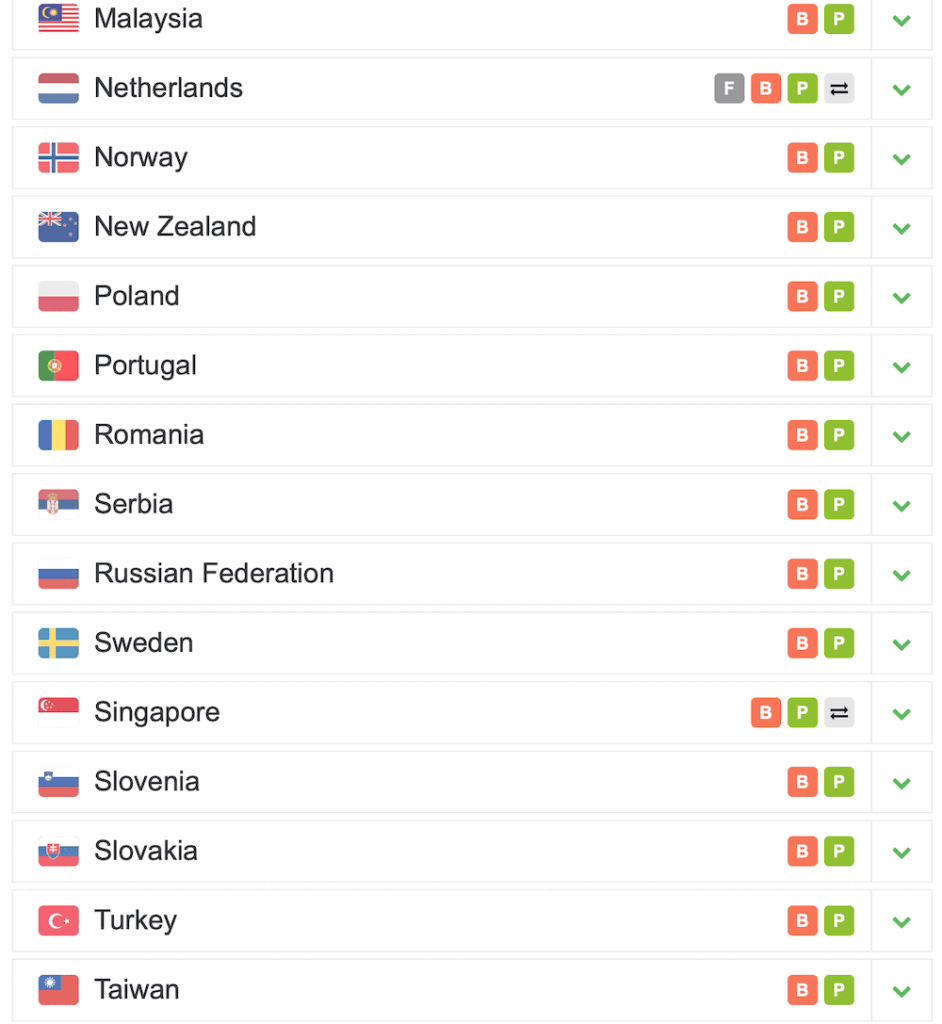Expand the Poland row
Image resolution: width=942 pixels, height=1024 pixels.
pos(901,297)
